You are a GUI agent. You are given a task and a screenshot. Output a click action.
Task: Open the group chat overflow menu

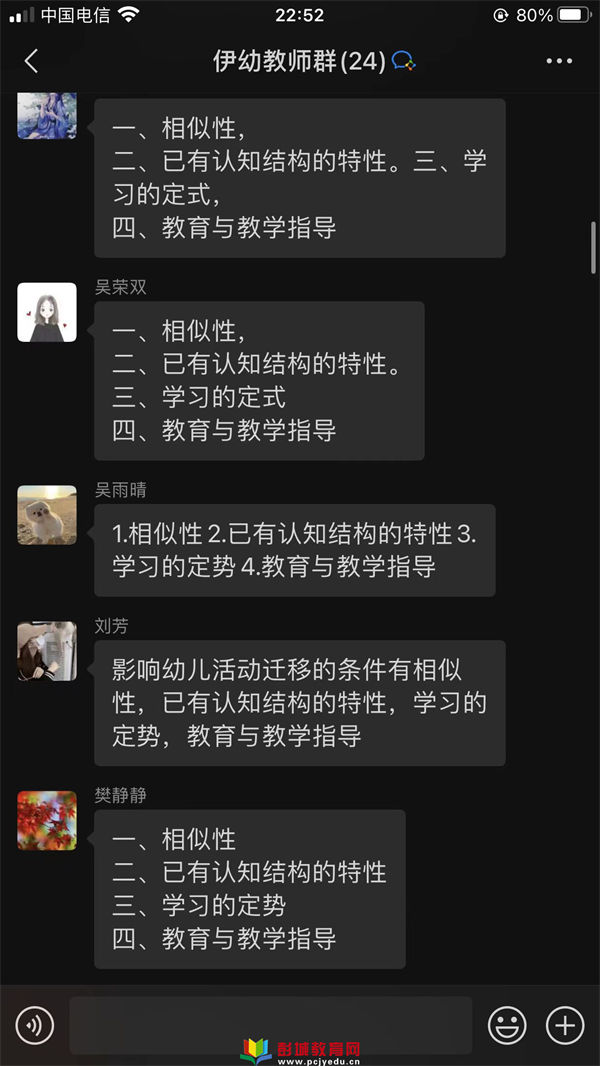pyautogui.click(x=559, y=61)
